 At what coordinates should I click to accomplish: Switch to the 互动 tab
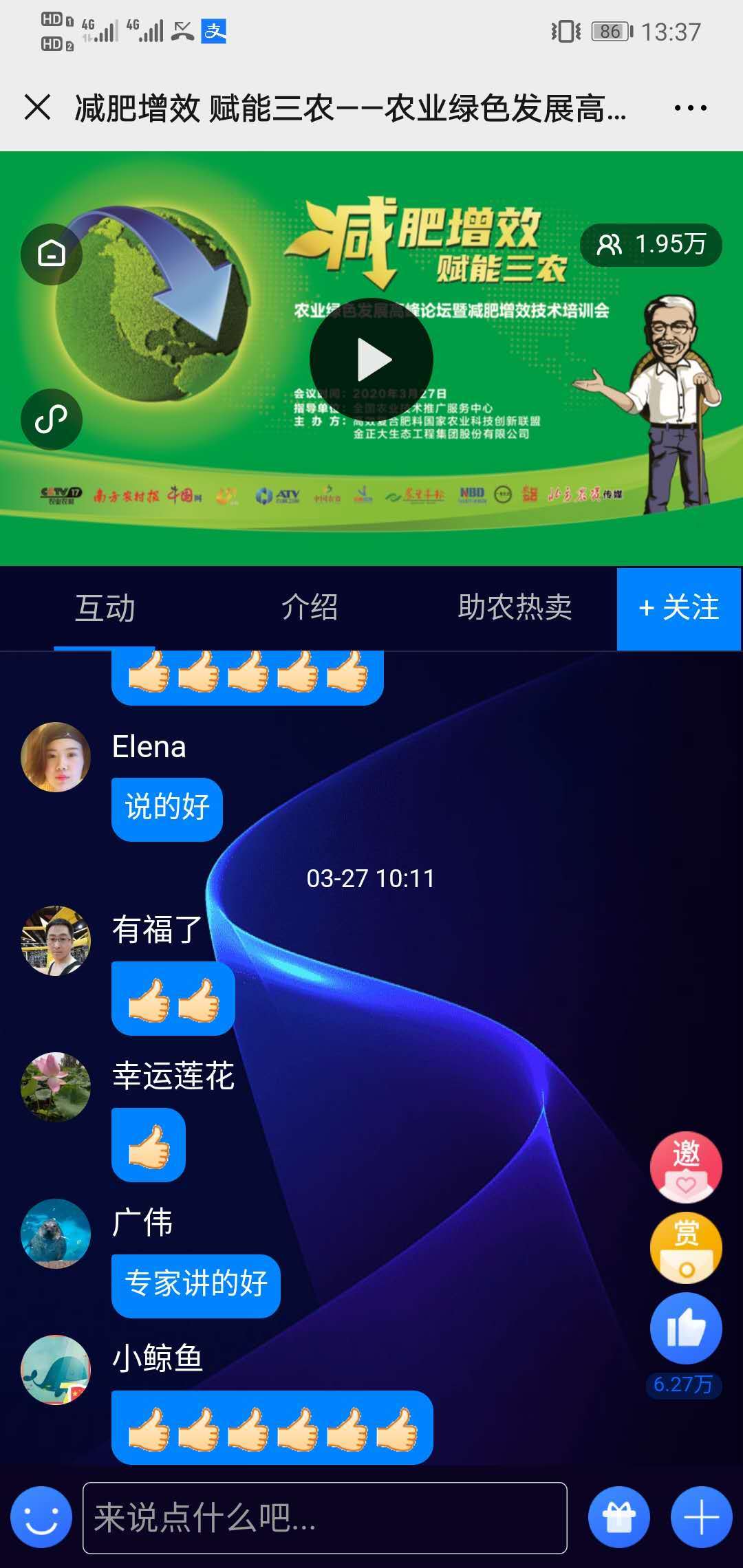click(x=105, y=608)
